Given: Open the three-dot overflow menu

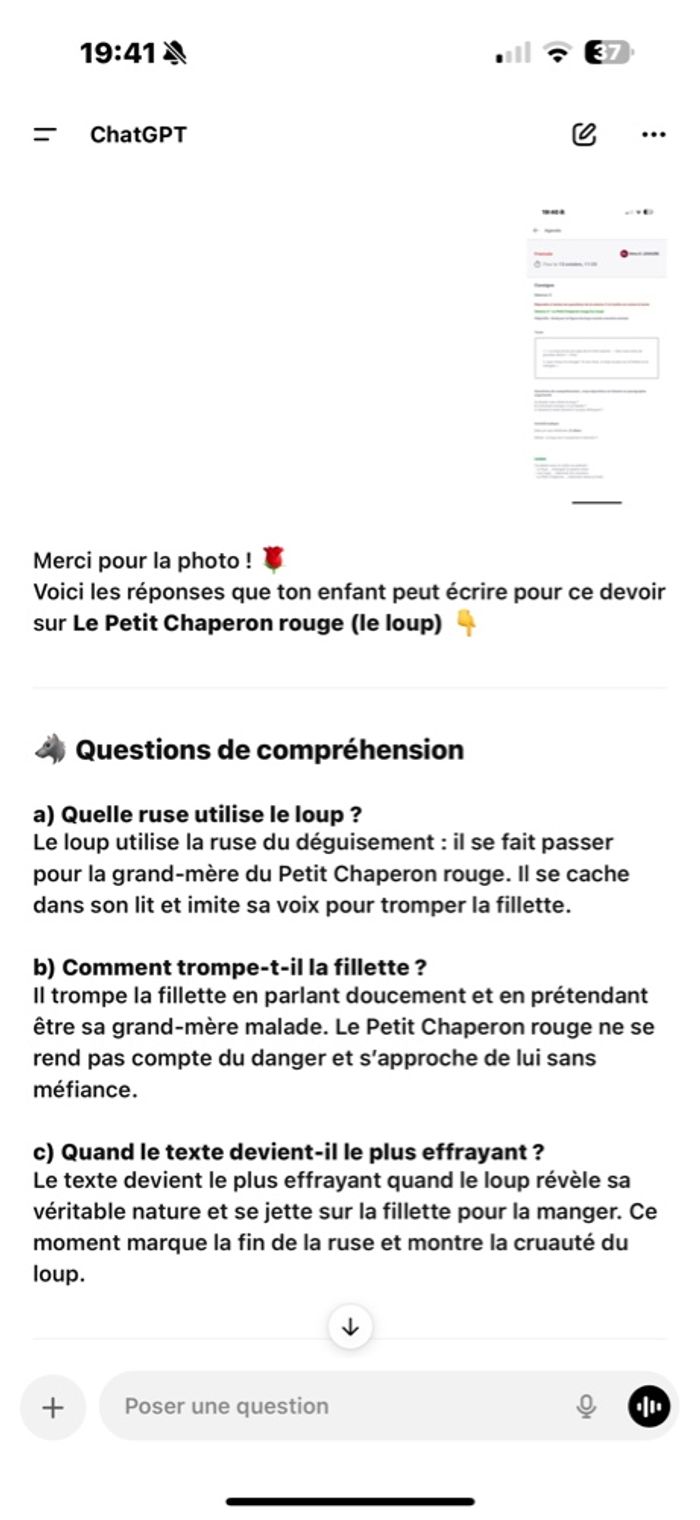Looking at the screenshot, I should click(654, 135).
